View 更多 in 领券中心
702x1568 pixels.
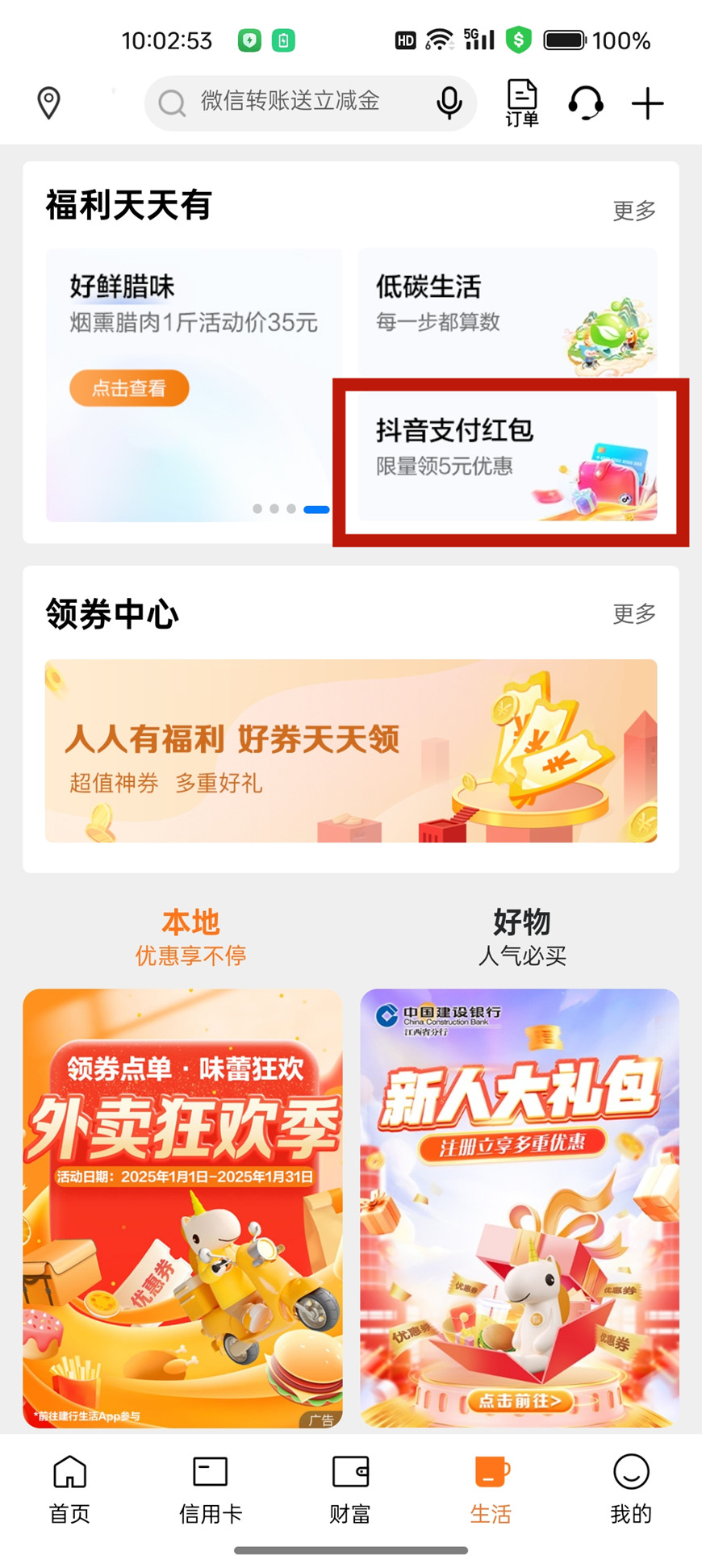(x=633, y=614)
